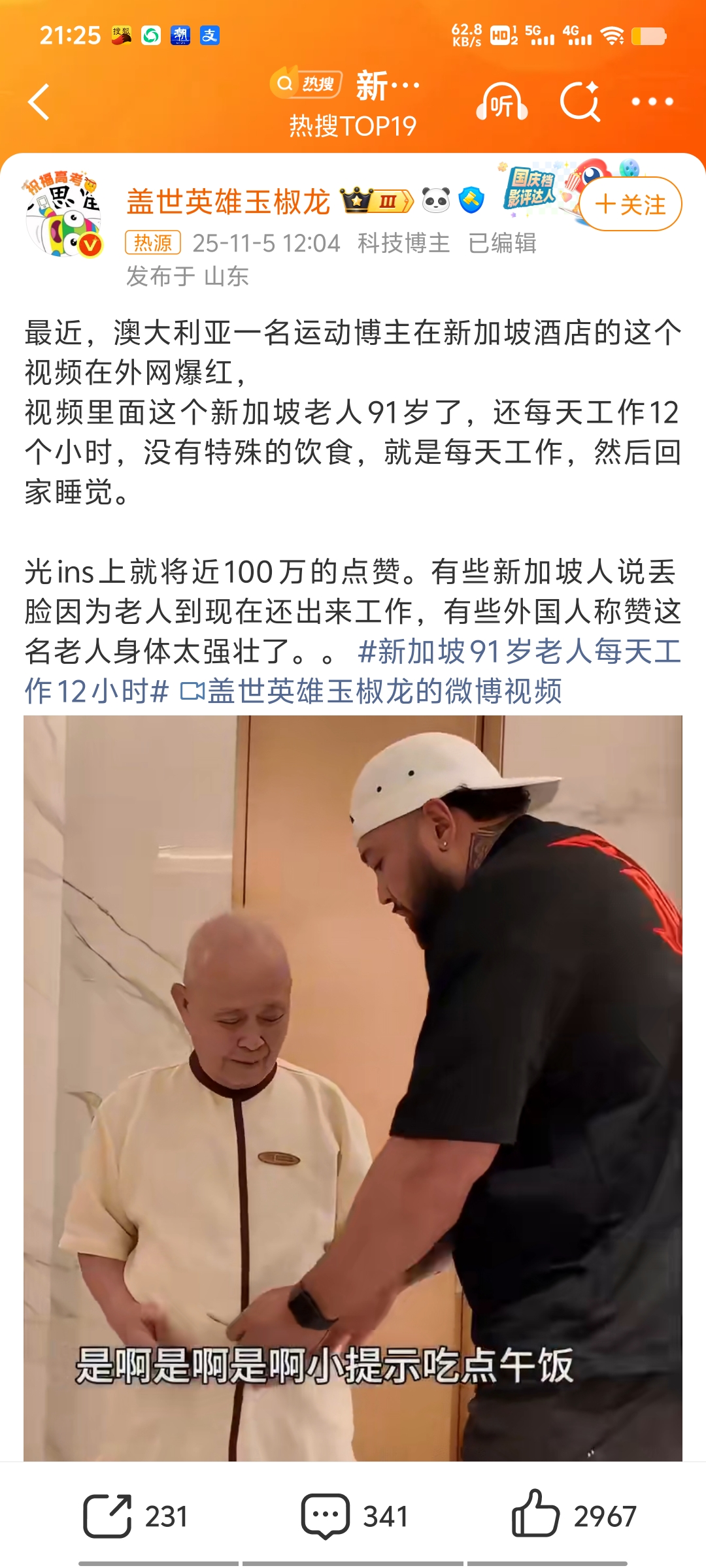Open the three-dot overflow menu

pyautogui.click(x=652, y=102)
